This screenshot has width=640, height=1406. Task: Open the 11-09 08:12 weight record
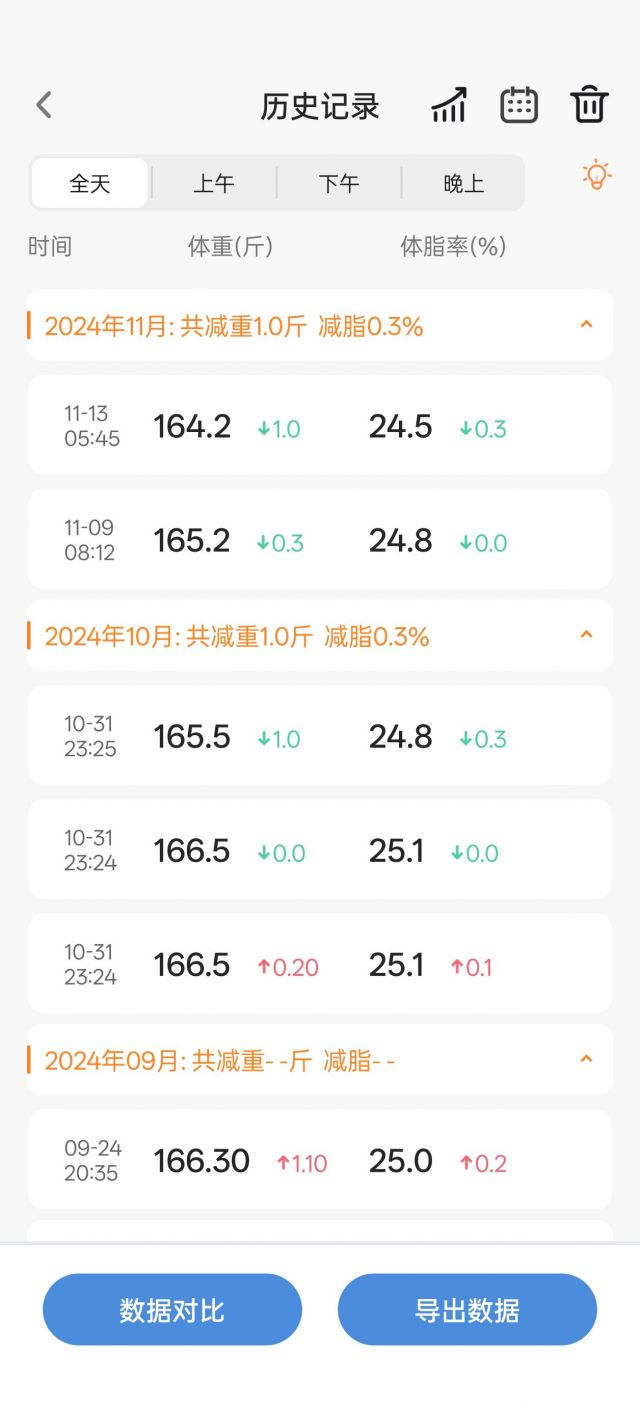click(x=320, y=539)
